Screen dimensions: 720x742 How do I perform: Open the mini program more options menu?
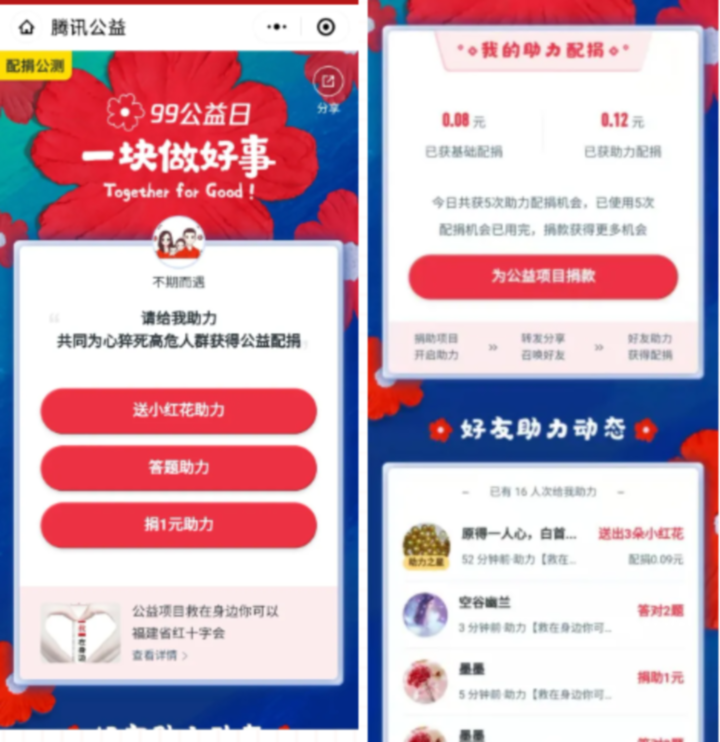click(278, 27)
